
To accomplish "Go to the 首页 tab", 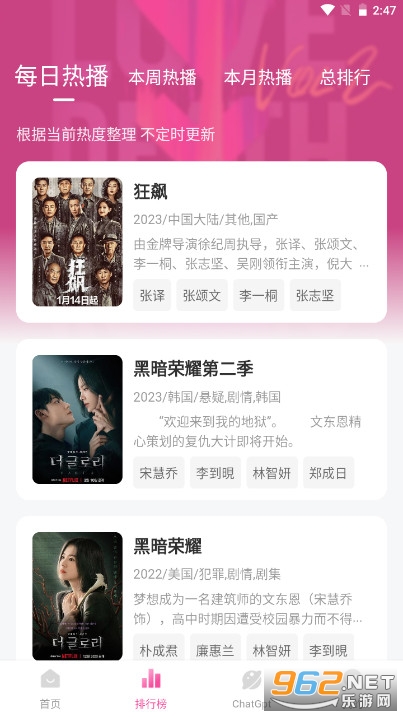I will click(50, 689).
